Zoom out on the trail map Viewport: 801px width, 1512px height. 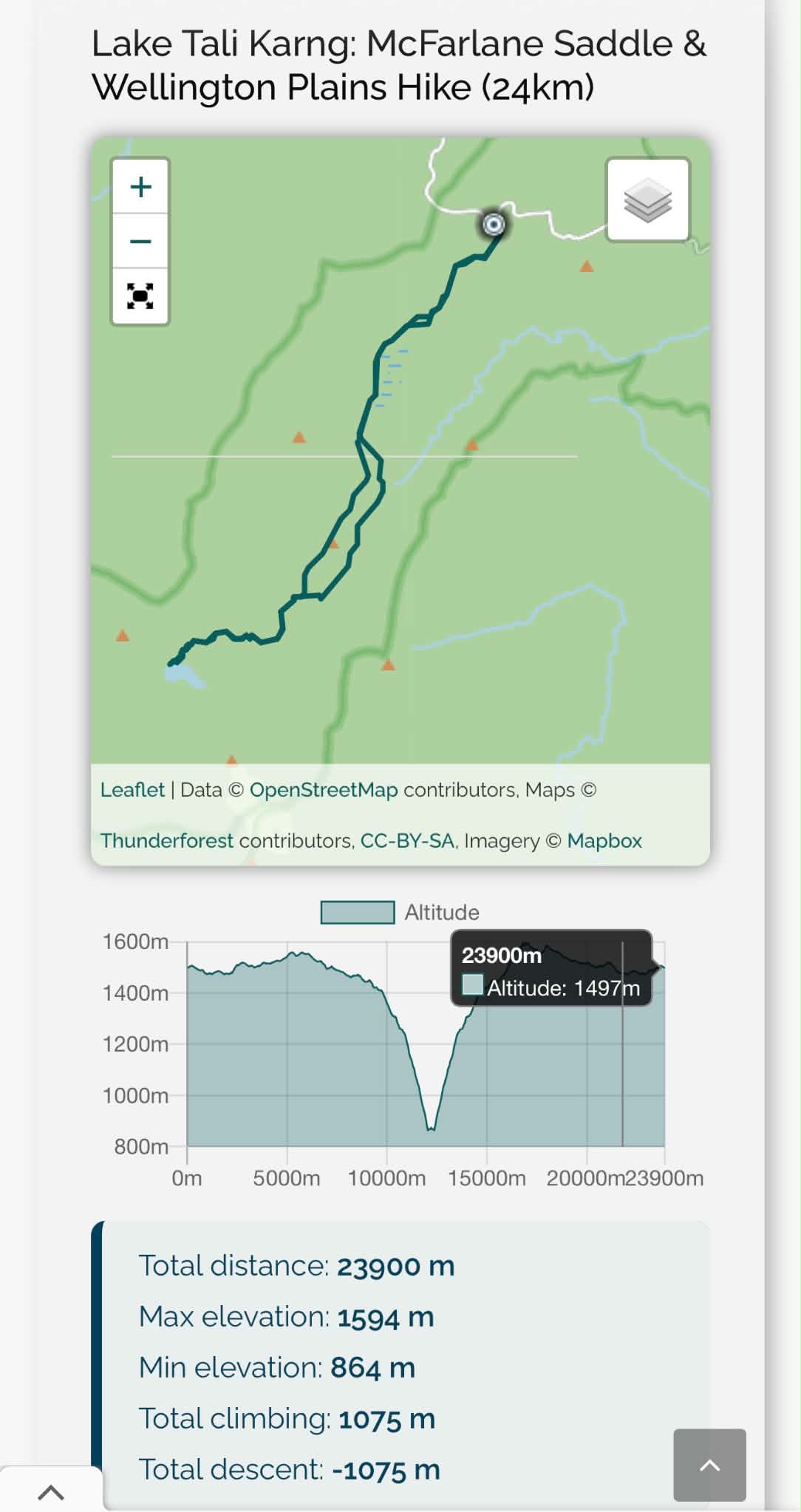[140, 242]
